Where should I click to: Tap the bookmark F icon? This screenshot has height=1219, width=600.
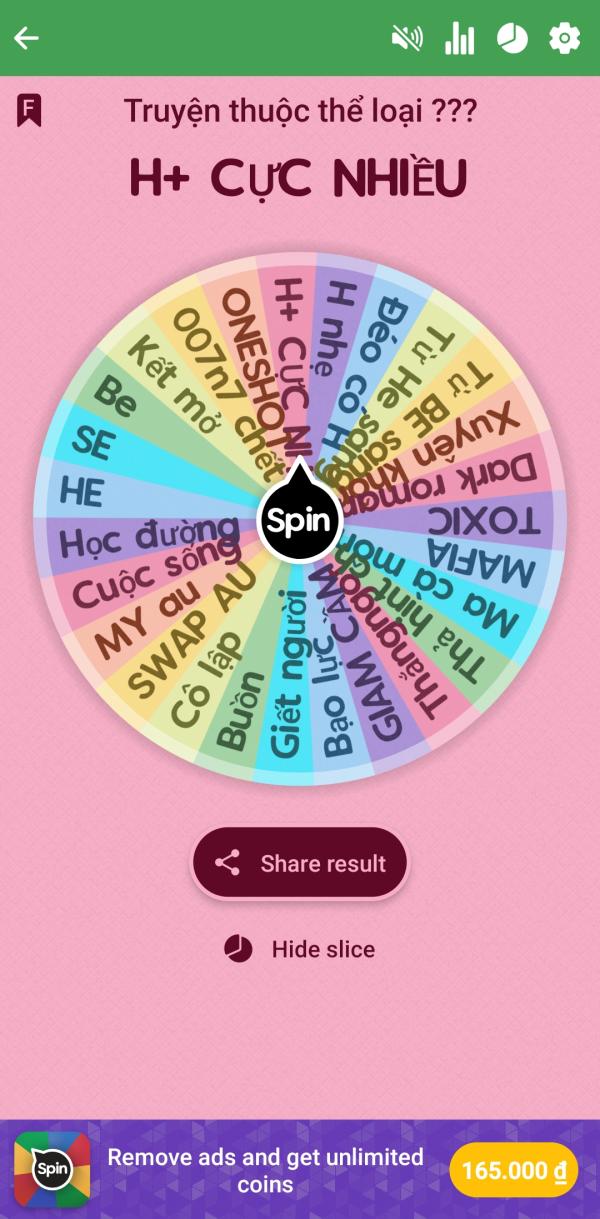point(29,110)
